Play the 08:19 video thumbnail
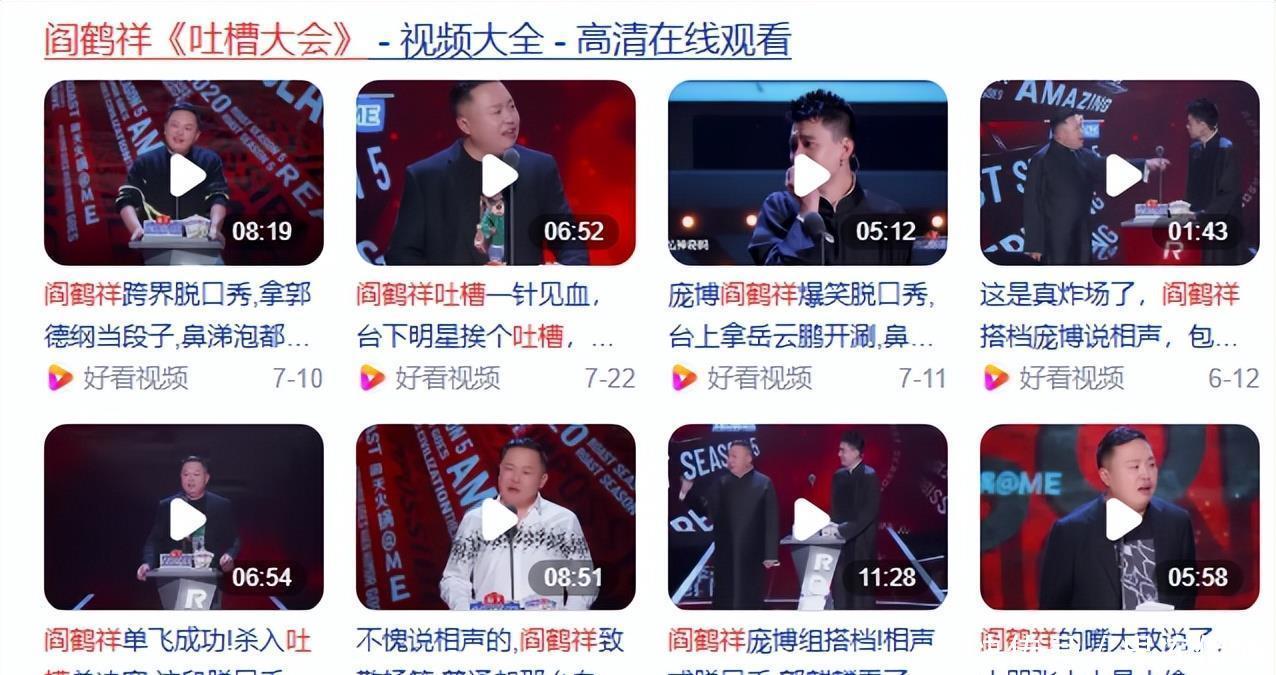 pyautogui.click(x=186, y=175)
